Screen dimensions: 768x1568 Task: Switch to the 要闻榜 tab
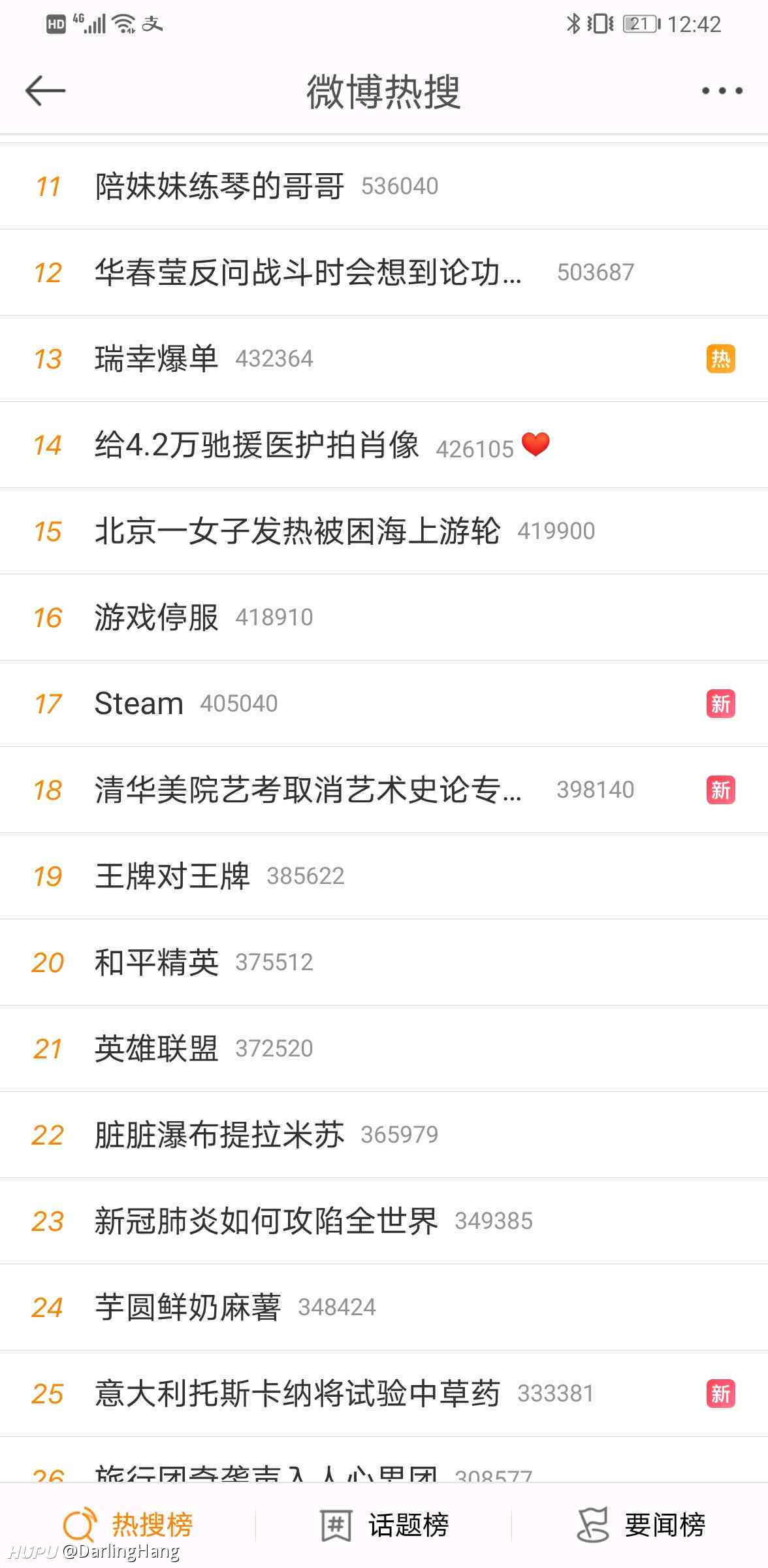coord(641,1526)
